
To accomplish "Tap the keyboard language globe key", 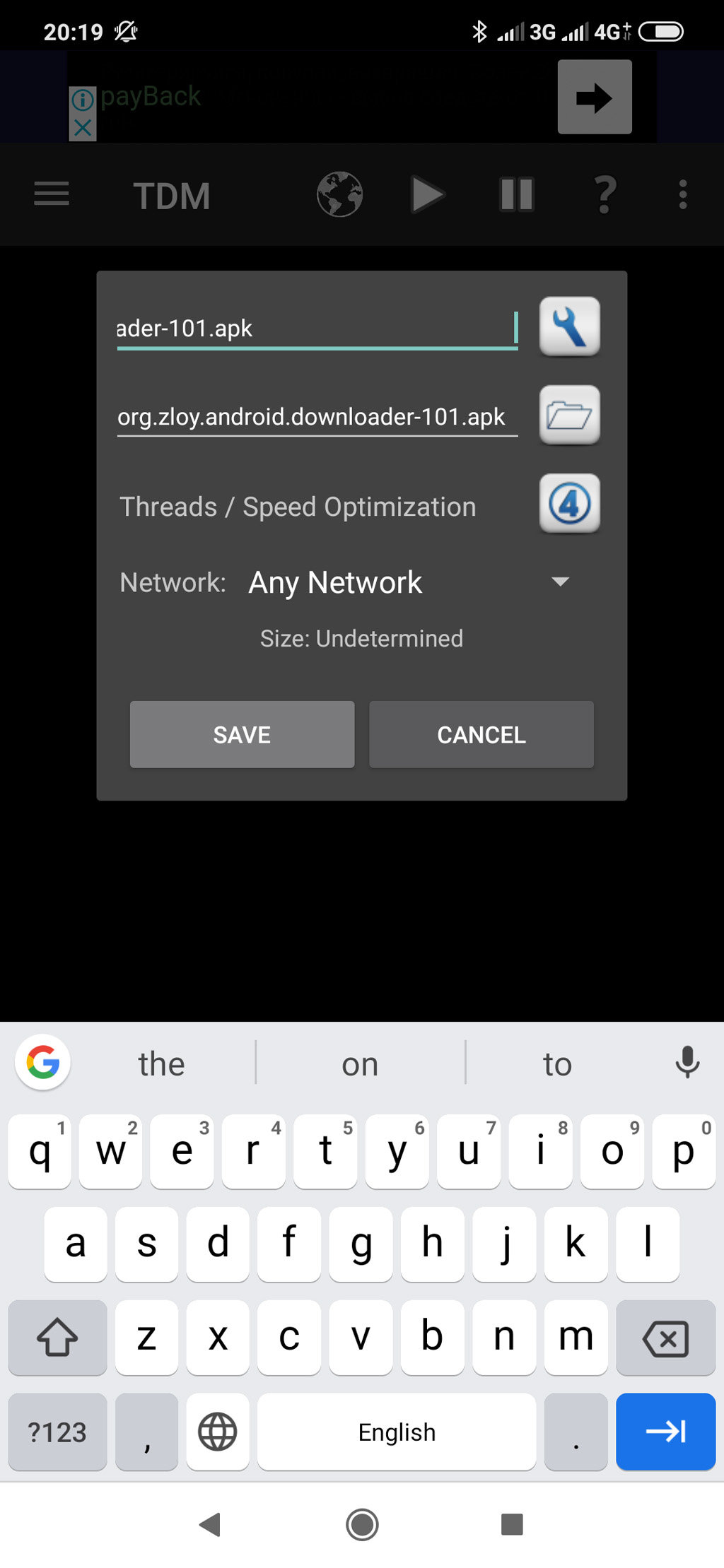I will click(218, 1432).
